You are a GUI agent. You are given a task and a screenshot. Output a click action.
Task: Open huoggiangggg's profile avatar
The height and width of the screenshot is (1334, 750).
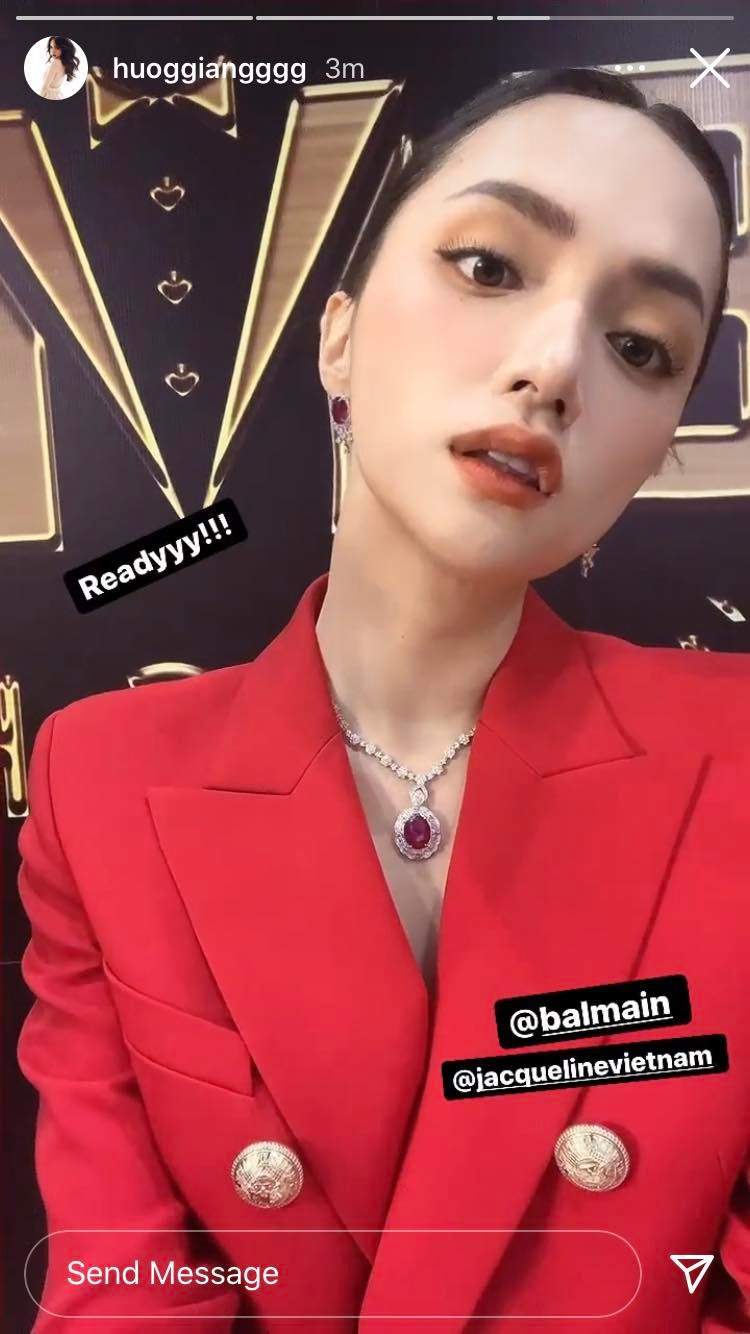(55, 68)
